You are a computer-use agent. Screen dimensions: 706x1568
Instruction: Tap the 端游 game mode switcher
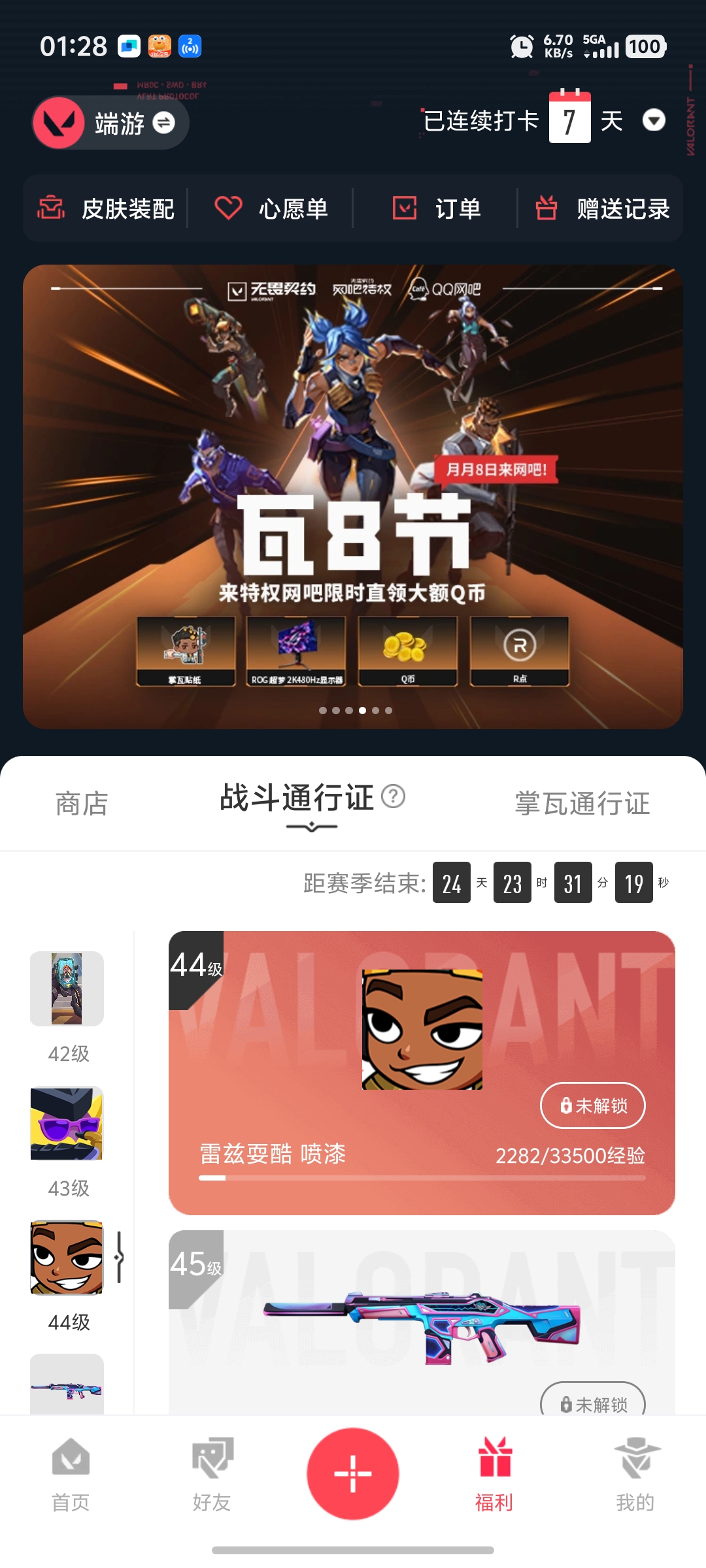[x=111, y=123]
